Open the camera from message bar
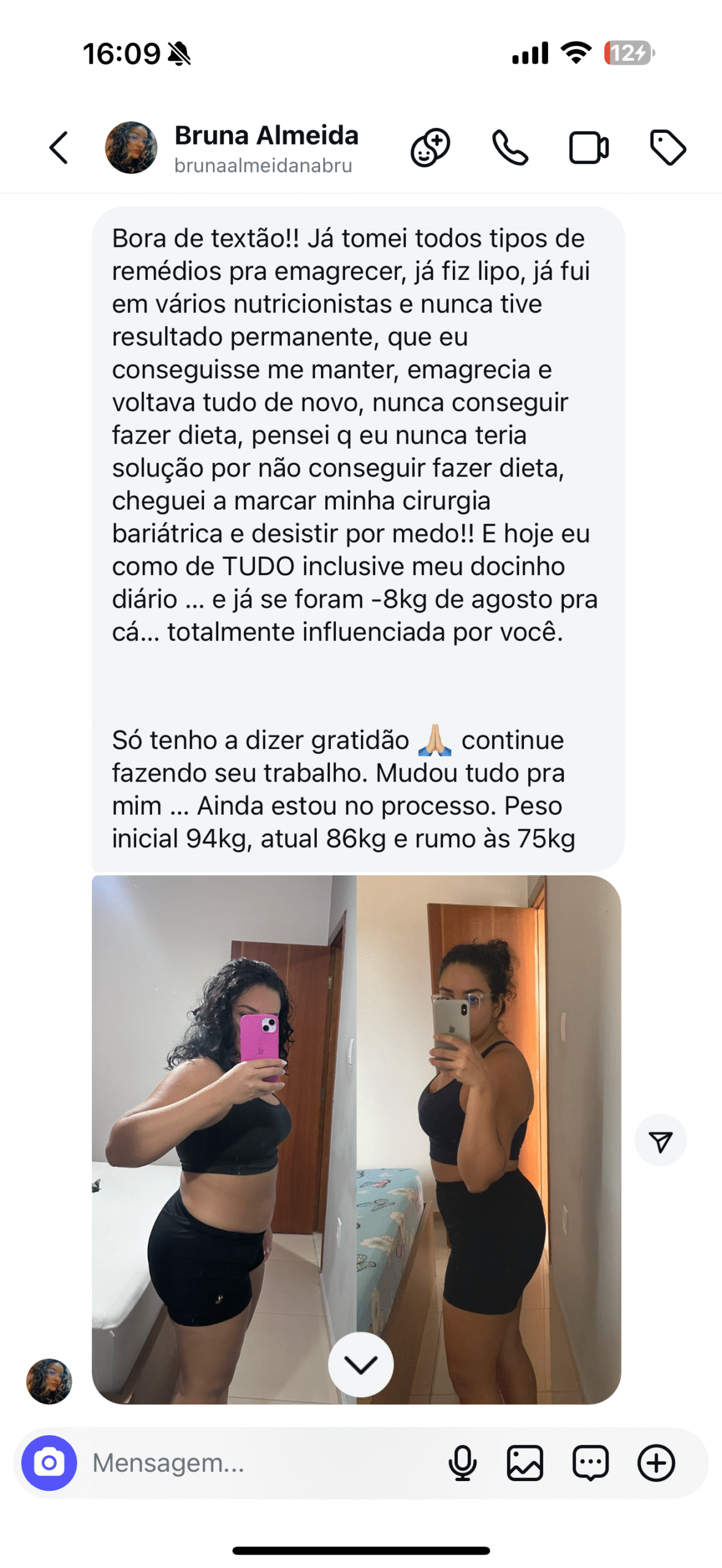The height and width of the screenshot is (1568, 722). click(49, 1463)
